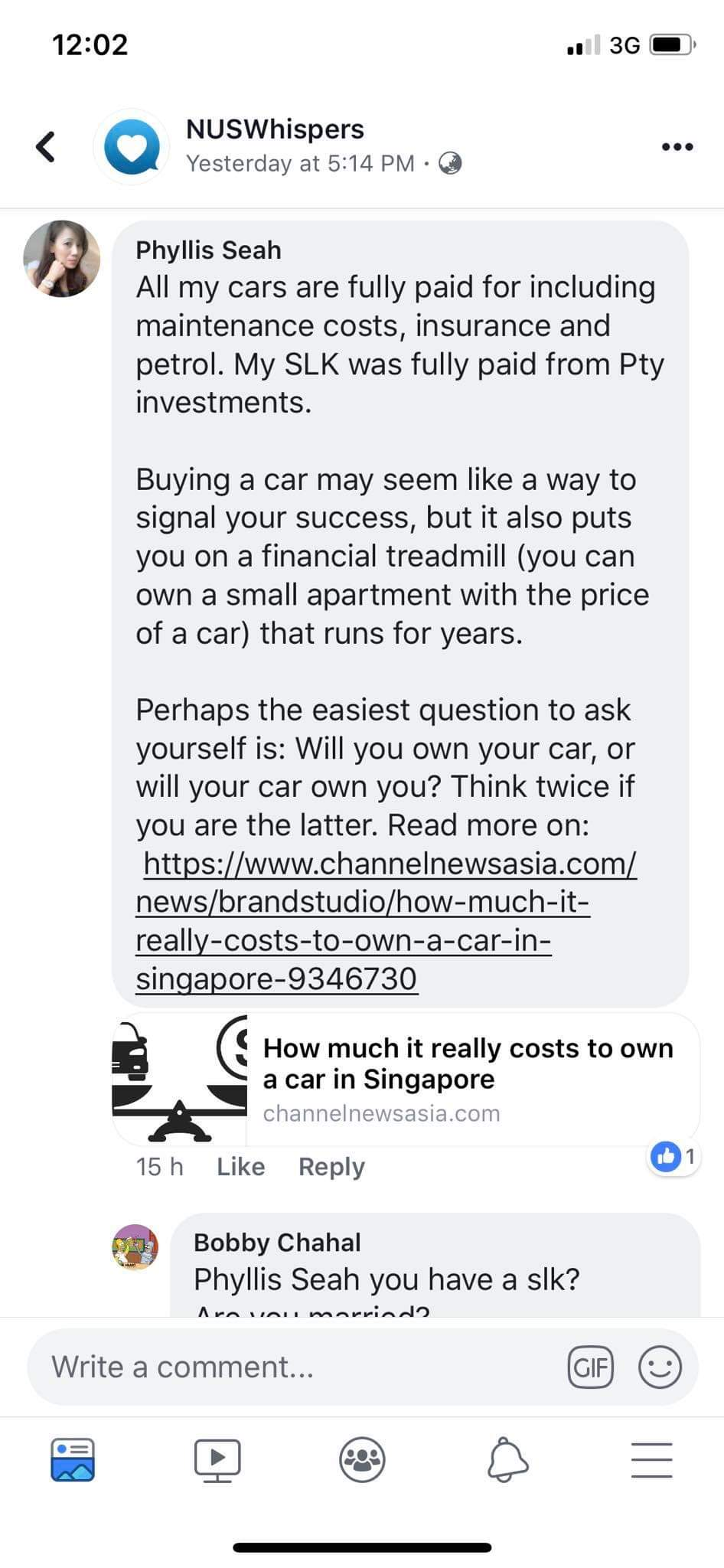Switch to the News Feed tab
Image resolution: width=724 pixels, height=1568 pixels.
click(73, 1459)
